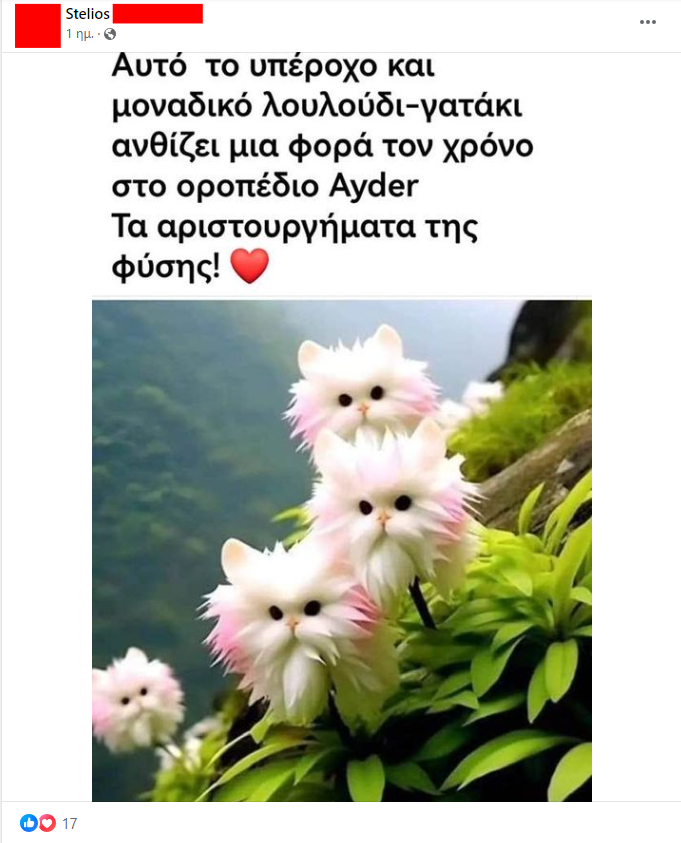Viewport: 681px width, 843px height.
Task: Open the cat-flower image in full view
Action: [341, 550]
